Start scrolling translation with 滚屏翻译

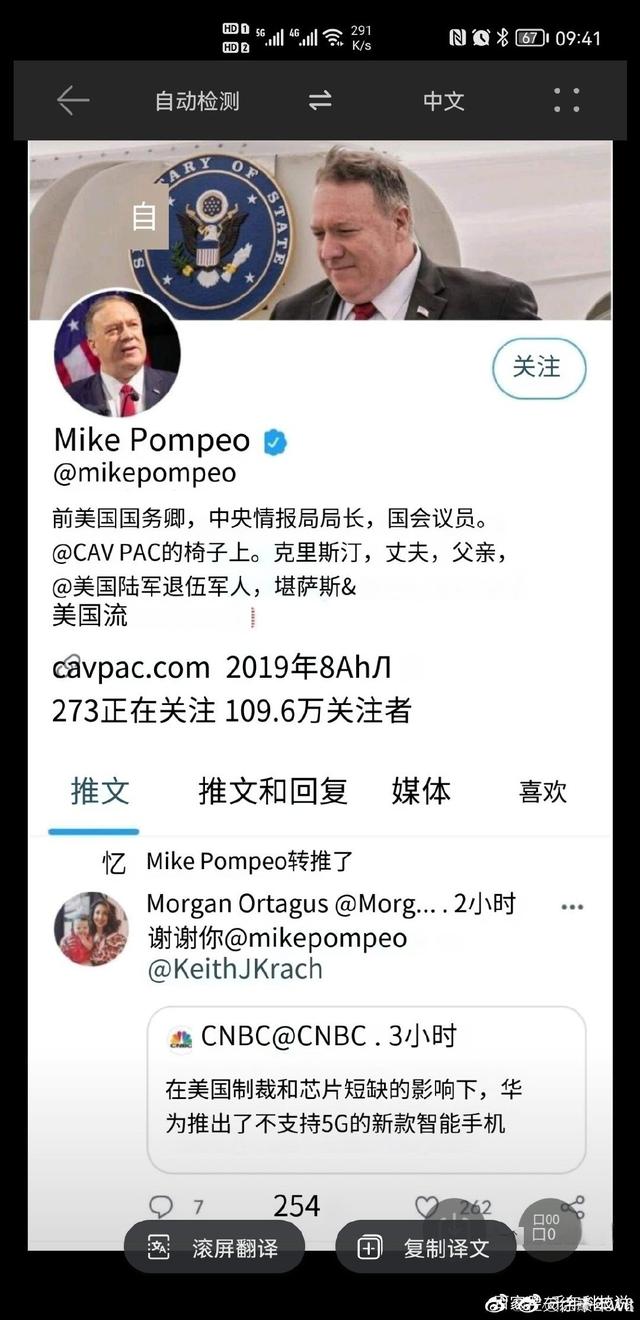click(x=214, y=1247)
